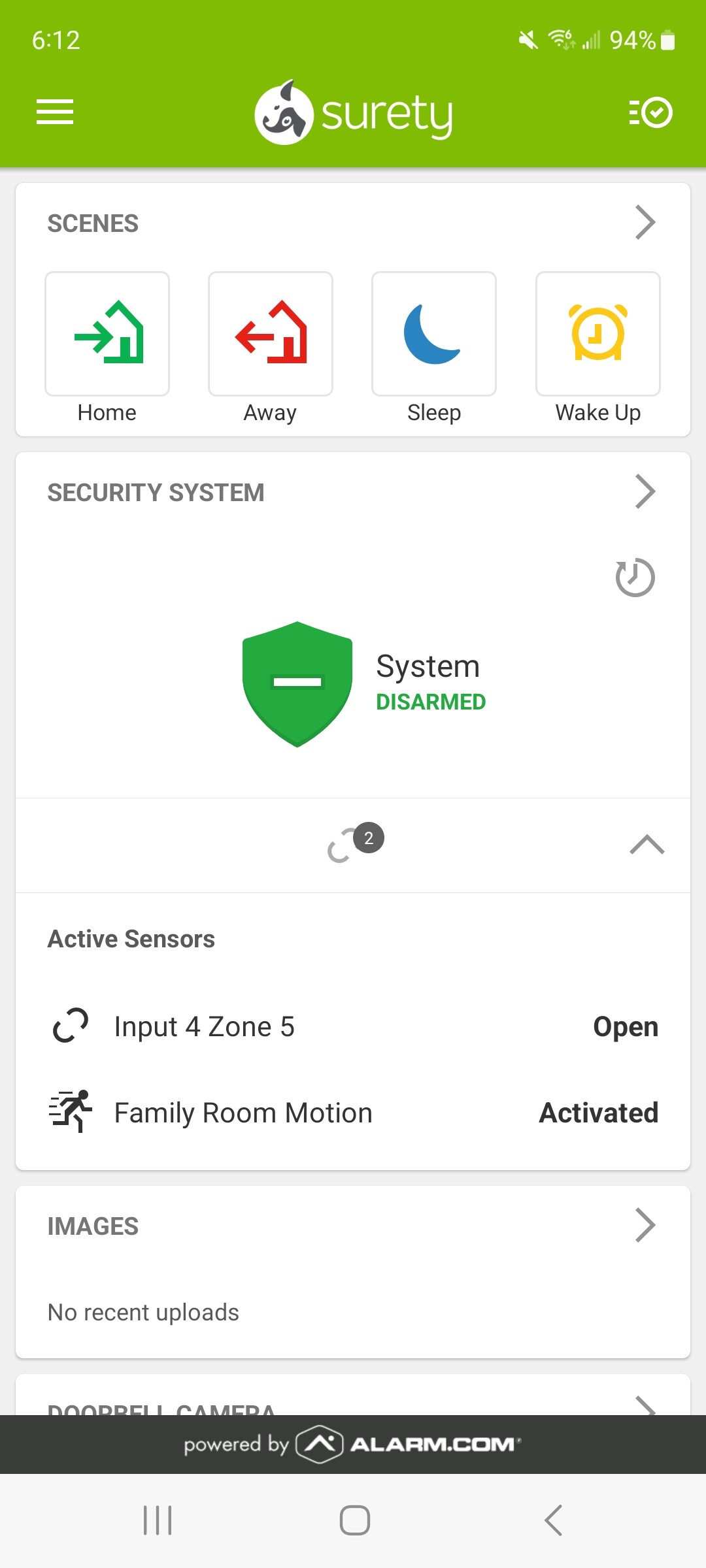Show recent apps from navigation bar
This screenshot has height=1568, width=706.
click(x=158, y=1520)
